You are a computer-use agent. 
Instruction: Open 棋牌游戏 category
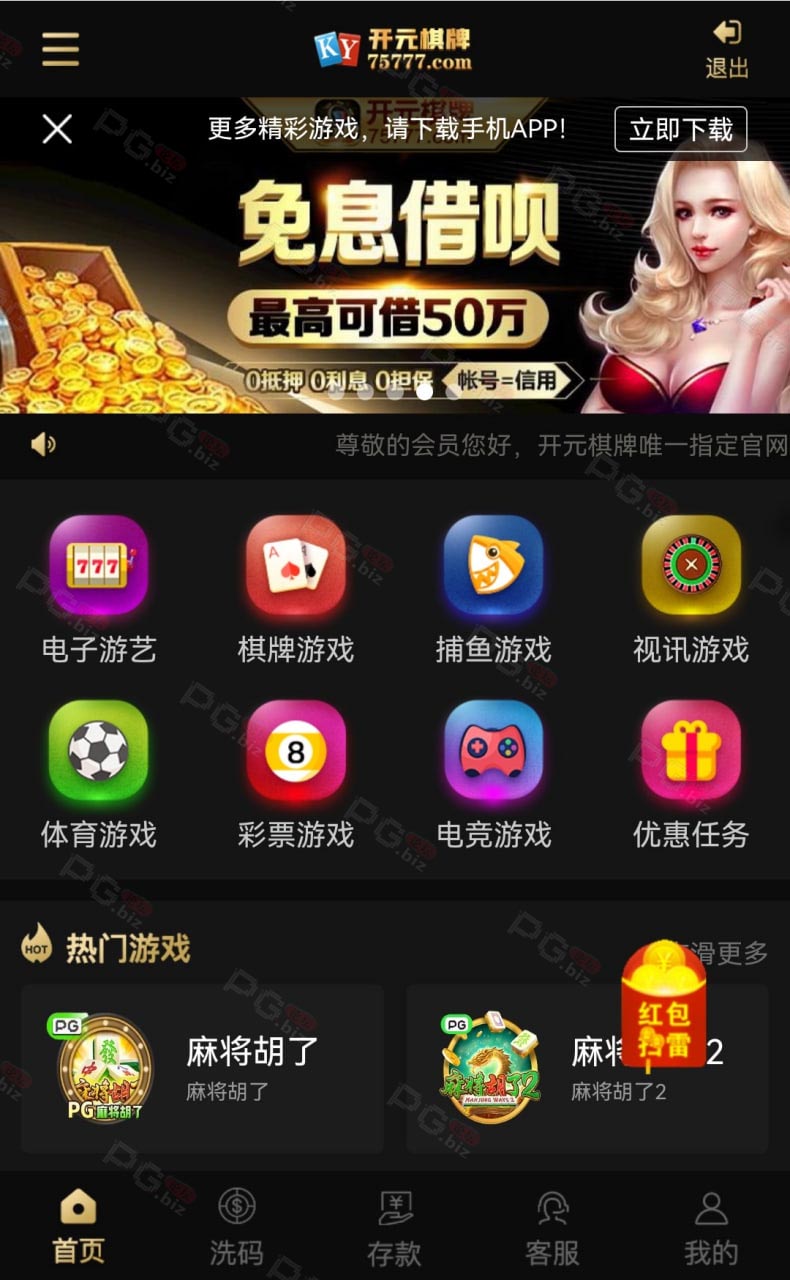[x=296, y=590]
